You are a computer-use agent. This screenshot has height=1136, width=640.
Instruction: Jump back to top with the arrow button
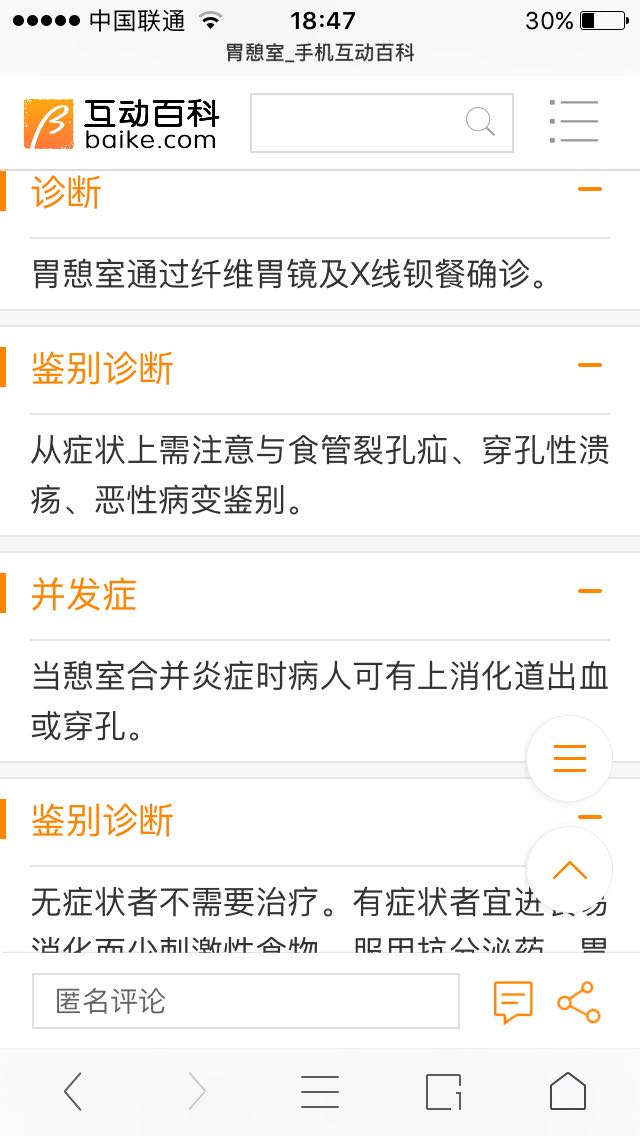569,869
